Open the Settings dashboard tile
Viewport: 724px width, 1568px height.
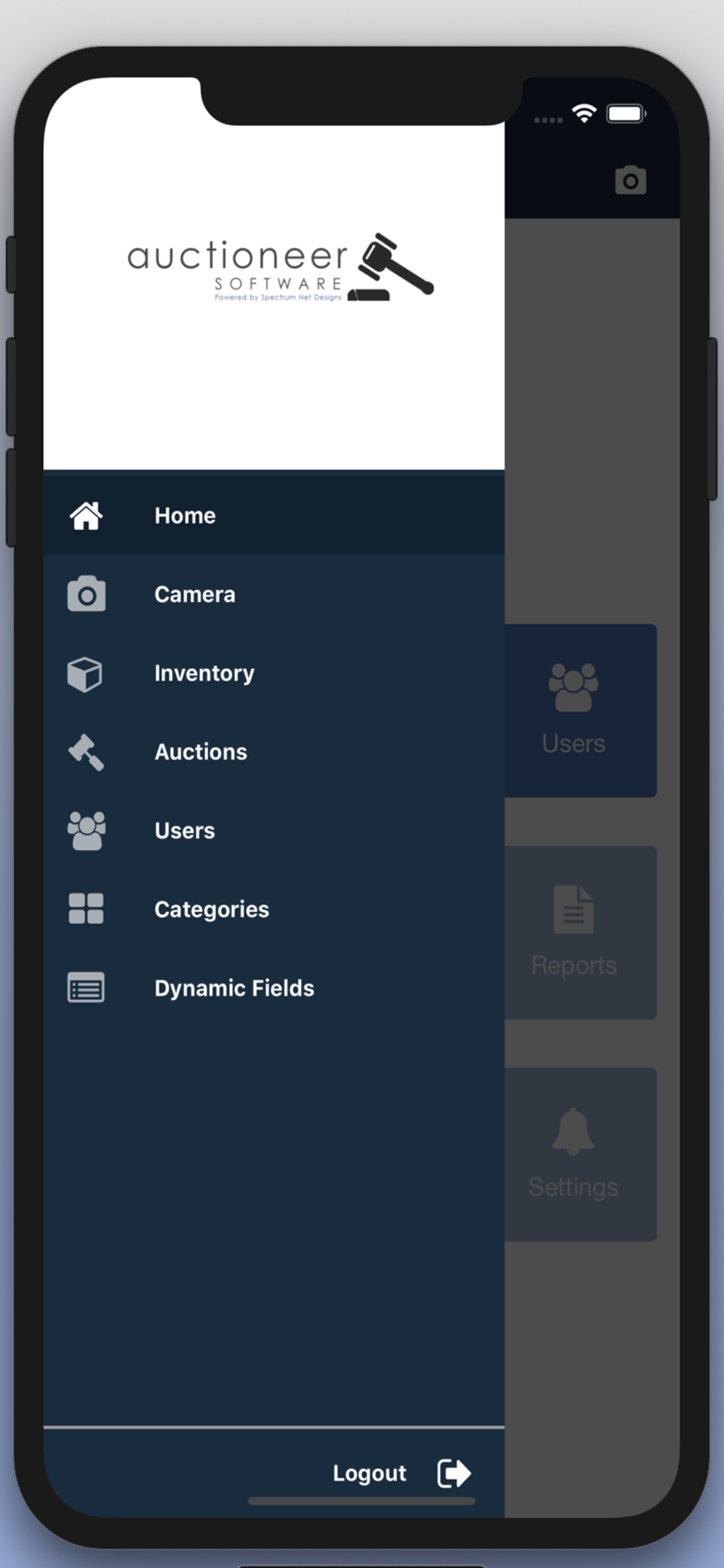coord(580,1155)
